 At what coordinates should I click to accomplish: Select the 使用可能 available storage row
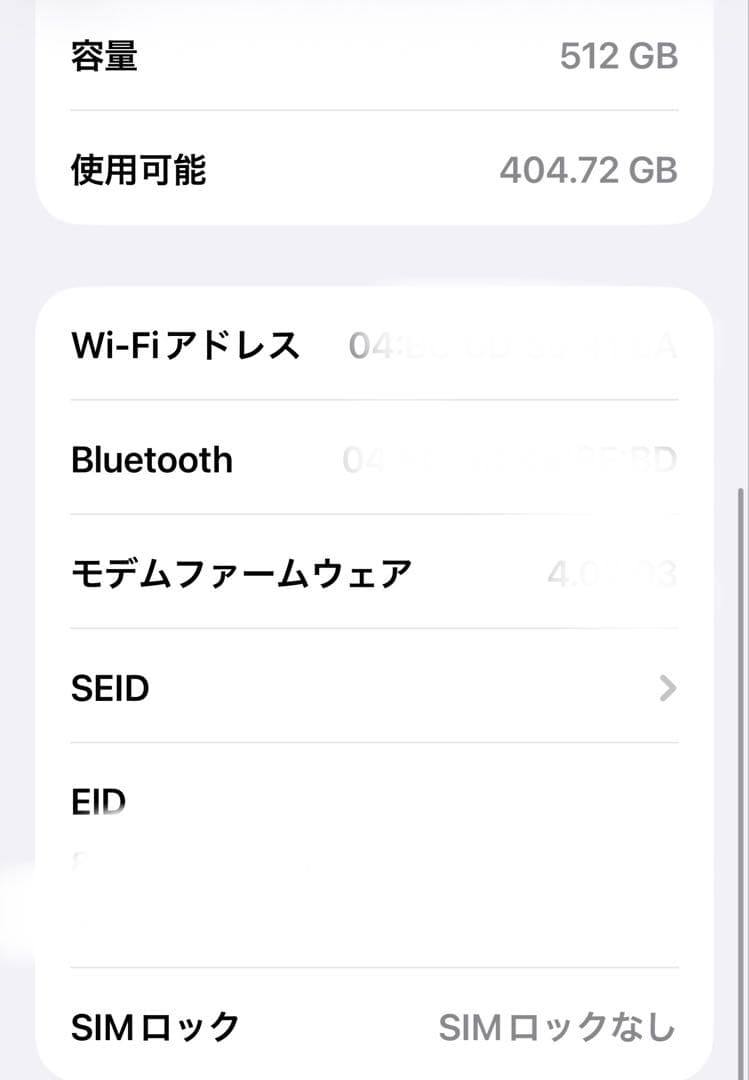click(374, 170)
